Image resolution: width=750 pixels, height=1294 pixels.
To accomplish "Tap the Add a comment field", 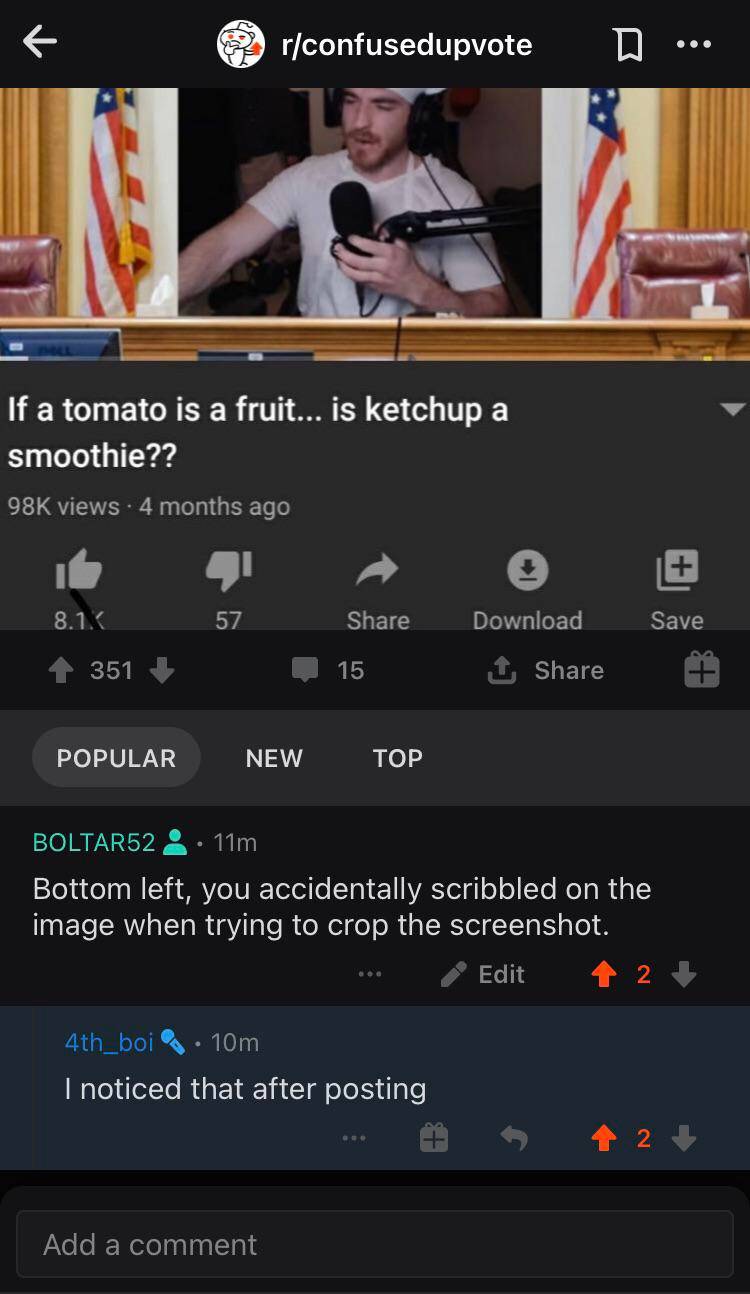I will tap(375, 1244).
